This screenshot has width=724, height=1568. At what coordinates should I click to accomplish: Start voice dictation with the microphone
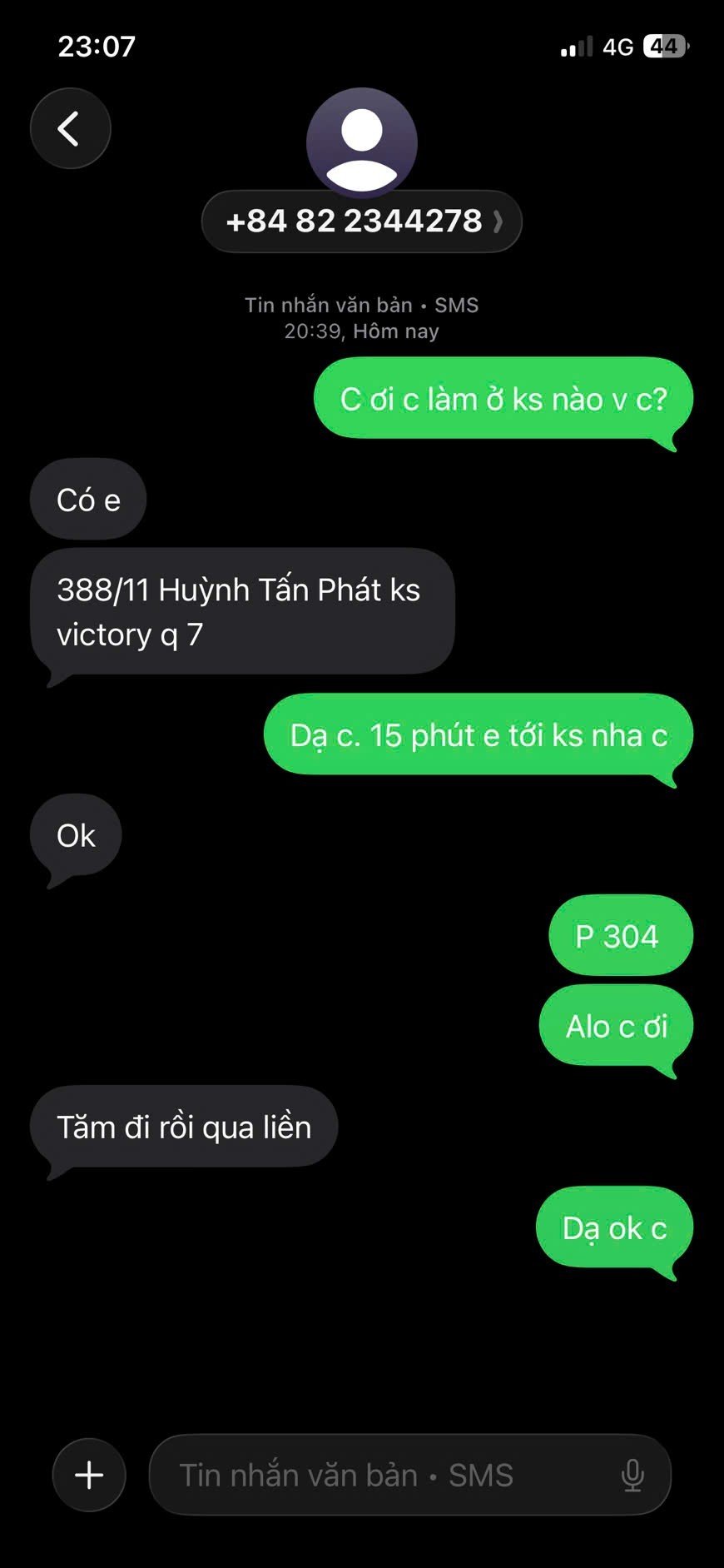point(632,1475)
